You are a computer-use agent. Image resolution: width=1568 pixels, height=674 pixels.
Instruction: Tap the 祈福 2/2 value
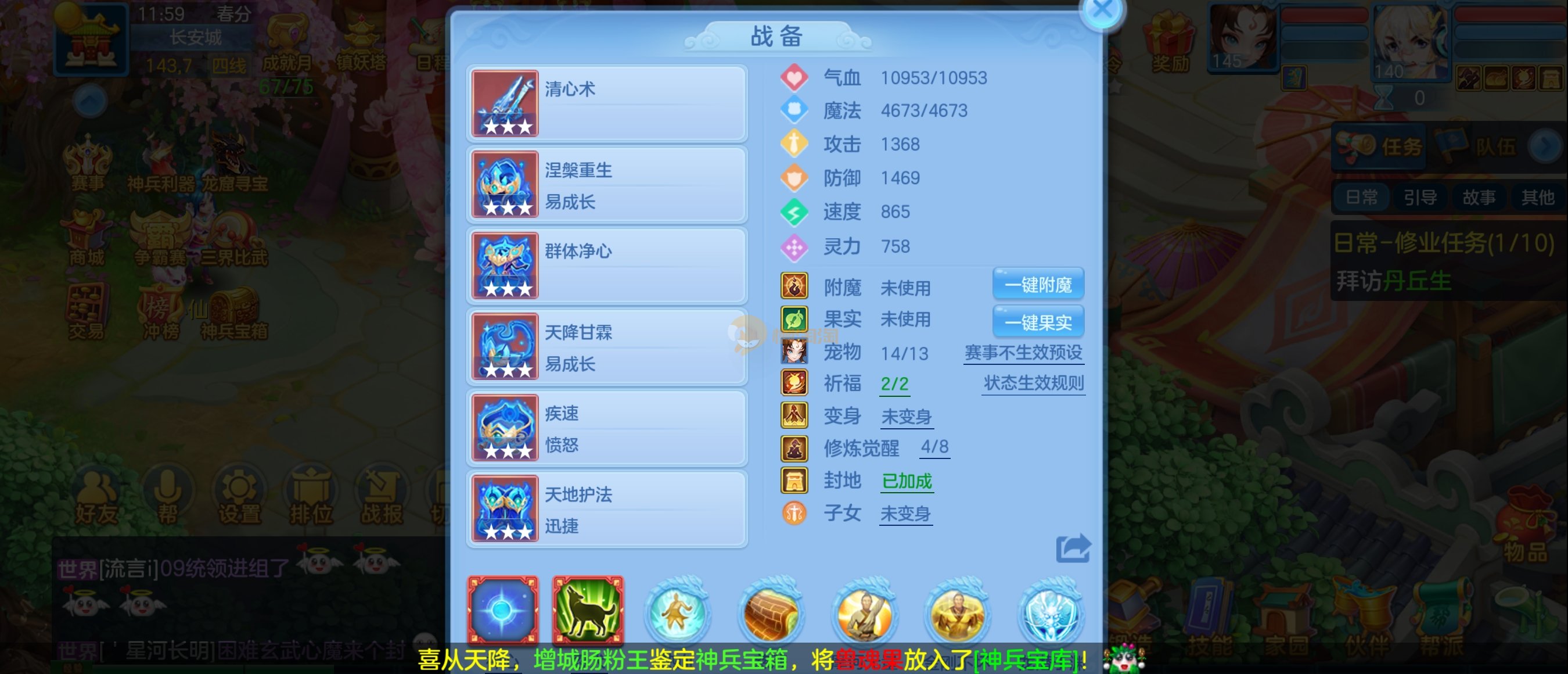894,384
